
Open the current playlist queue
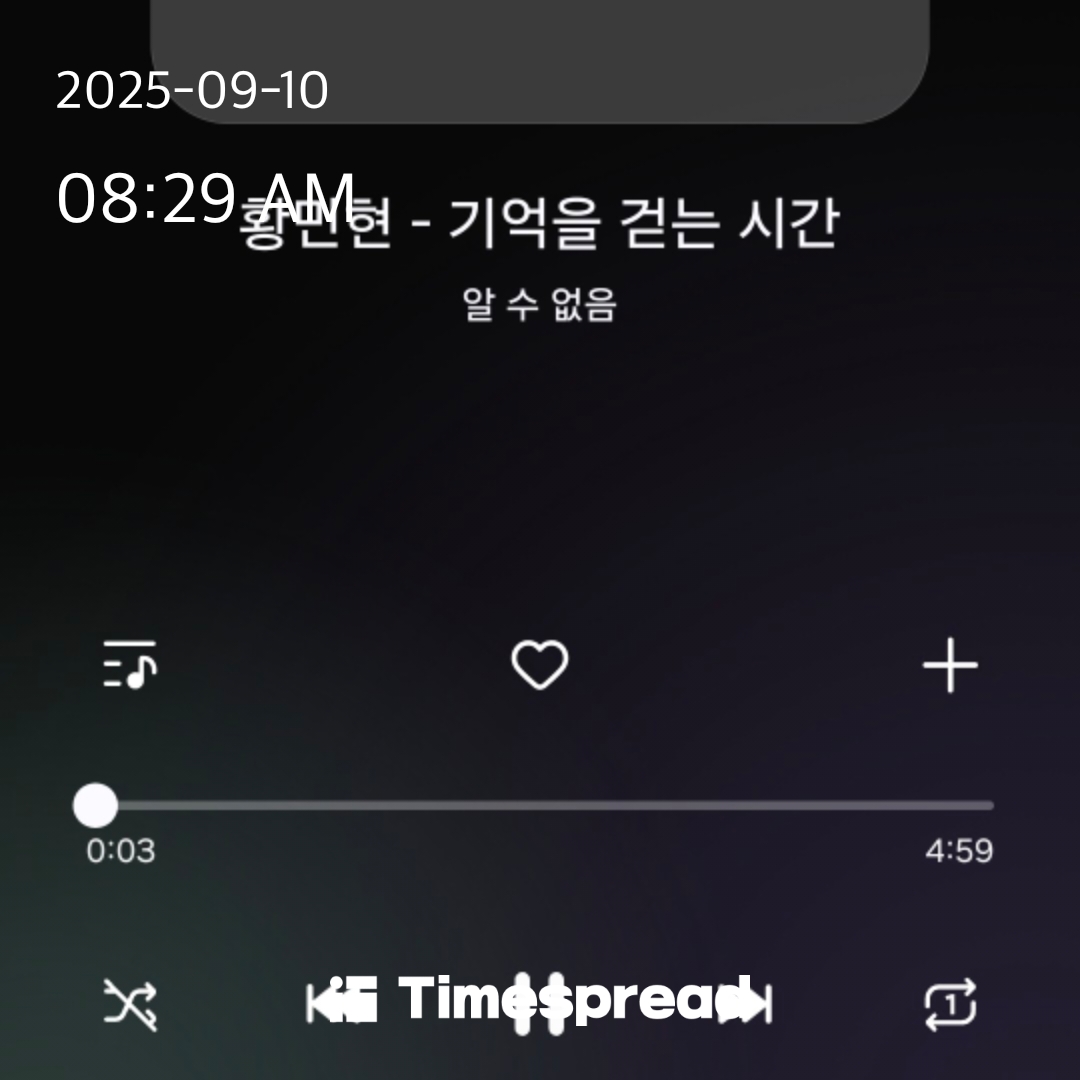[x=130, y=665]
